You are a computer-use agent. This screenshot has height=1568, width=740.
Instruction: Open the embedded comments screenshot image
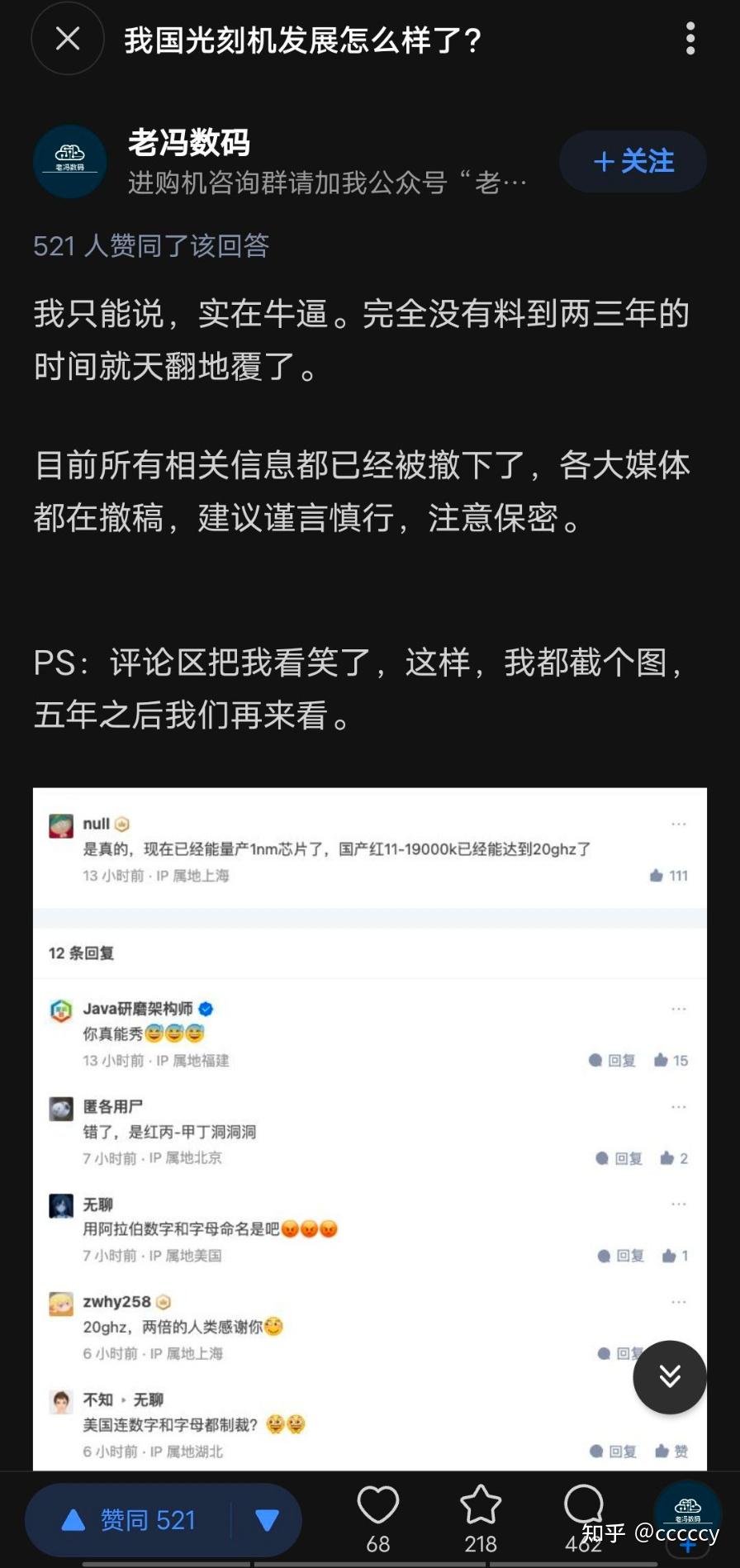click(x=370, y=1128)
